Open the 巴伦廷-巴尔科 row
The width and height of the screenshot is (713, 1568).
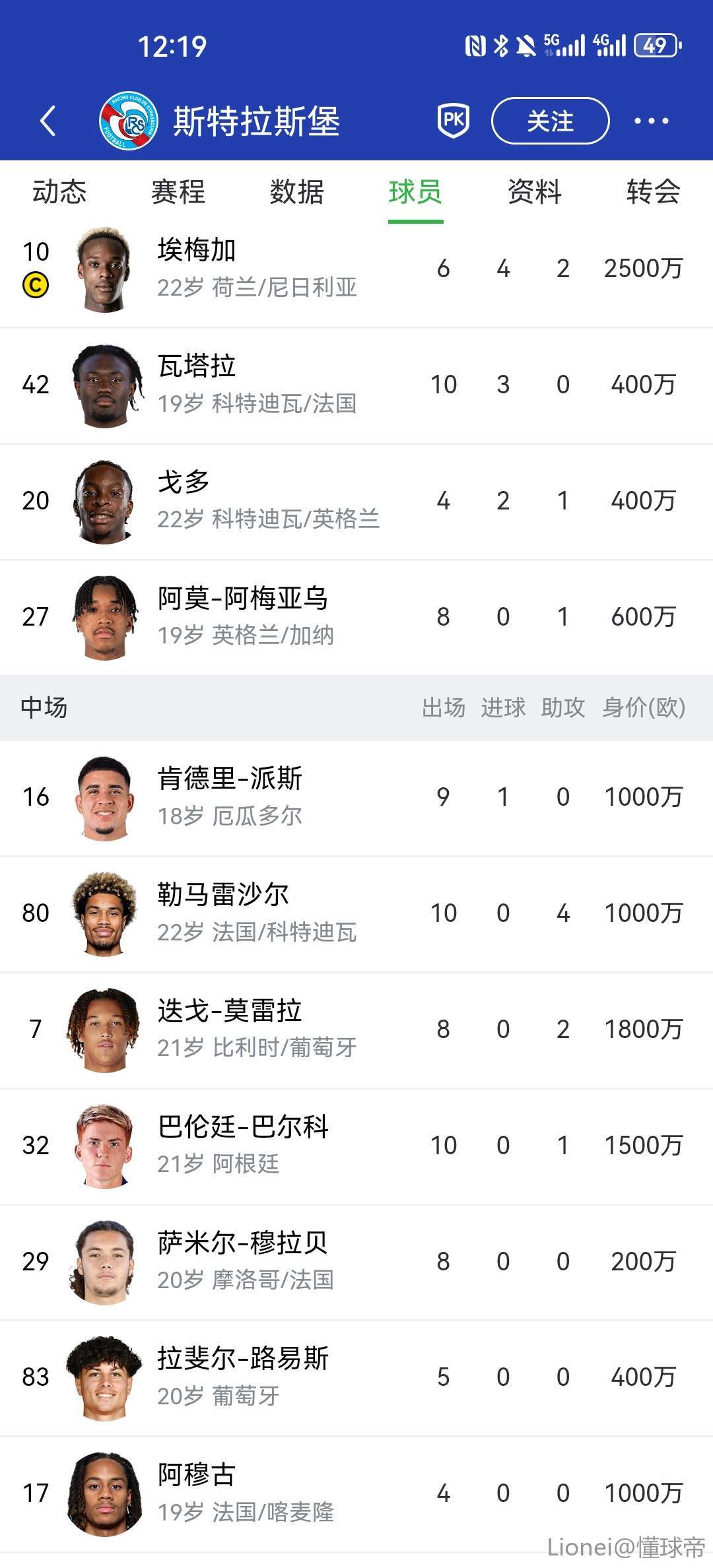pos(356,1146)
